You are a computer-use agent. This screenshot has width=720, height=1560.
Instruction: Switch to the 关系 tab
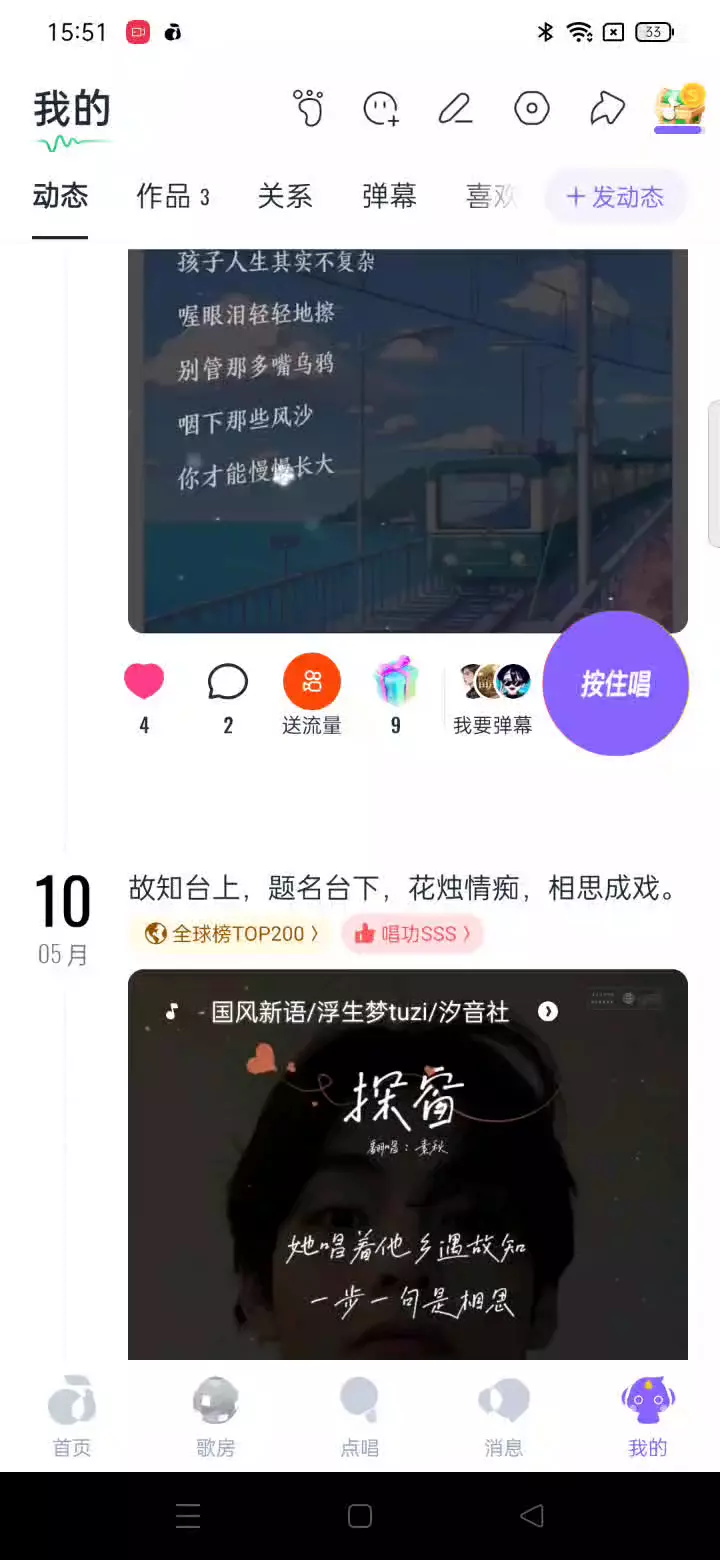pyautogui.click(x=285, y=196)
